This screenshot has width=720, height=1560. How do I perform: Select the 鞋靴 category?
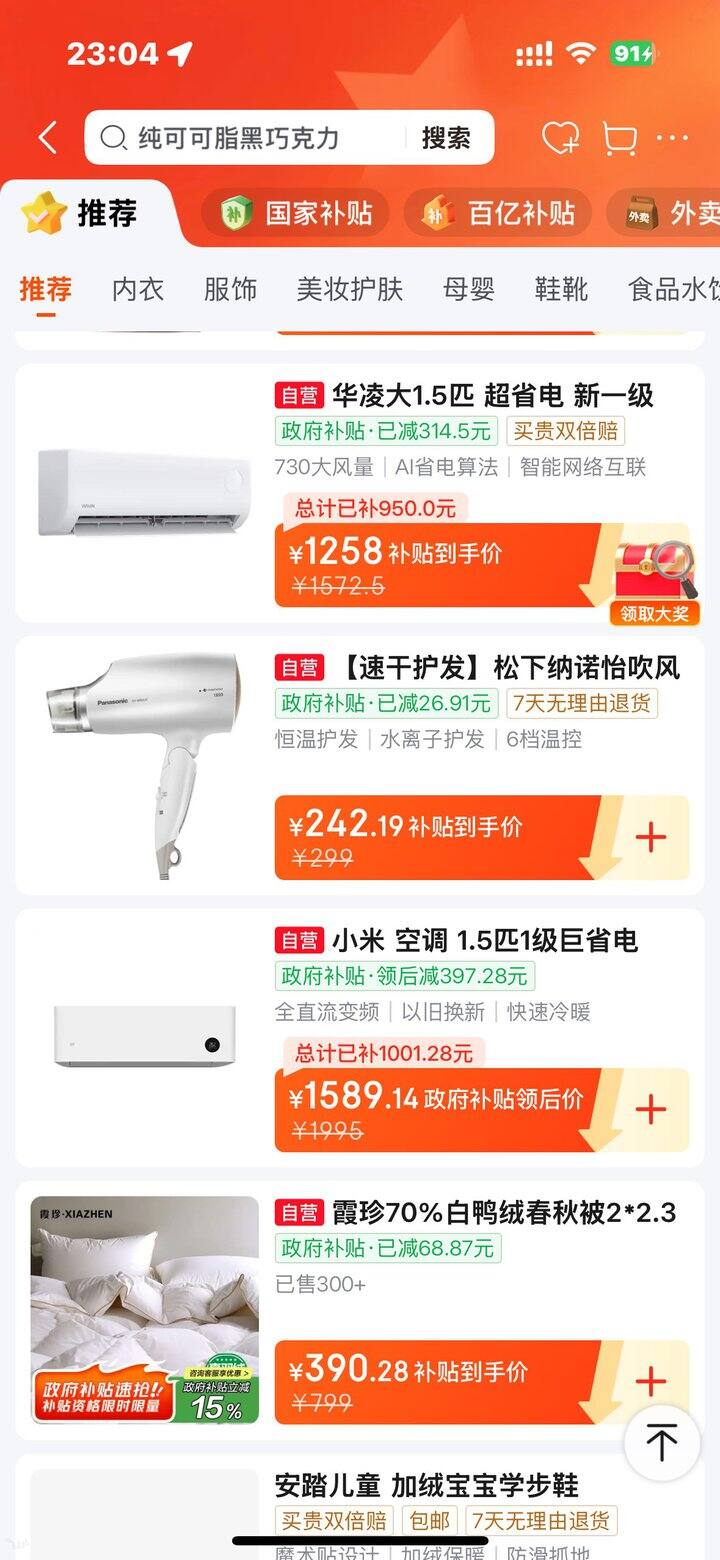(561, 290)
